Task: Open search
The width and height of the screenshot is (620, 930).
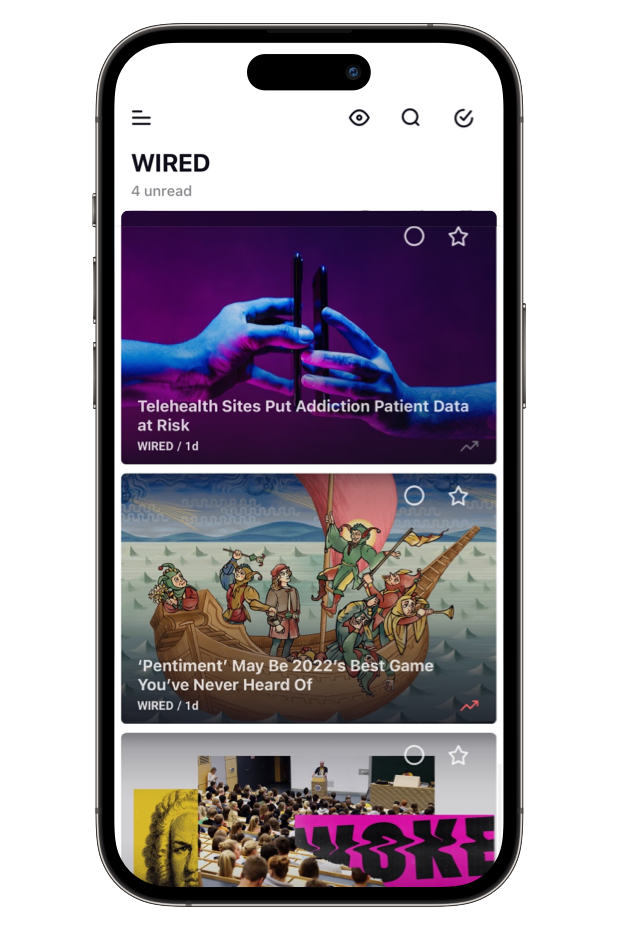Action: [x=411, y=118]
